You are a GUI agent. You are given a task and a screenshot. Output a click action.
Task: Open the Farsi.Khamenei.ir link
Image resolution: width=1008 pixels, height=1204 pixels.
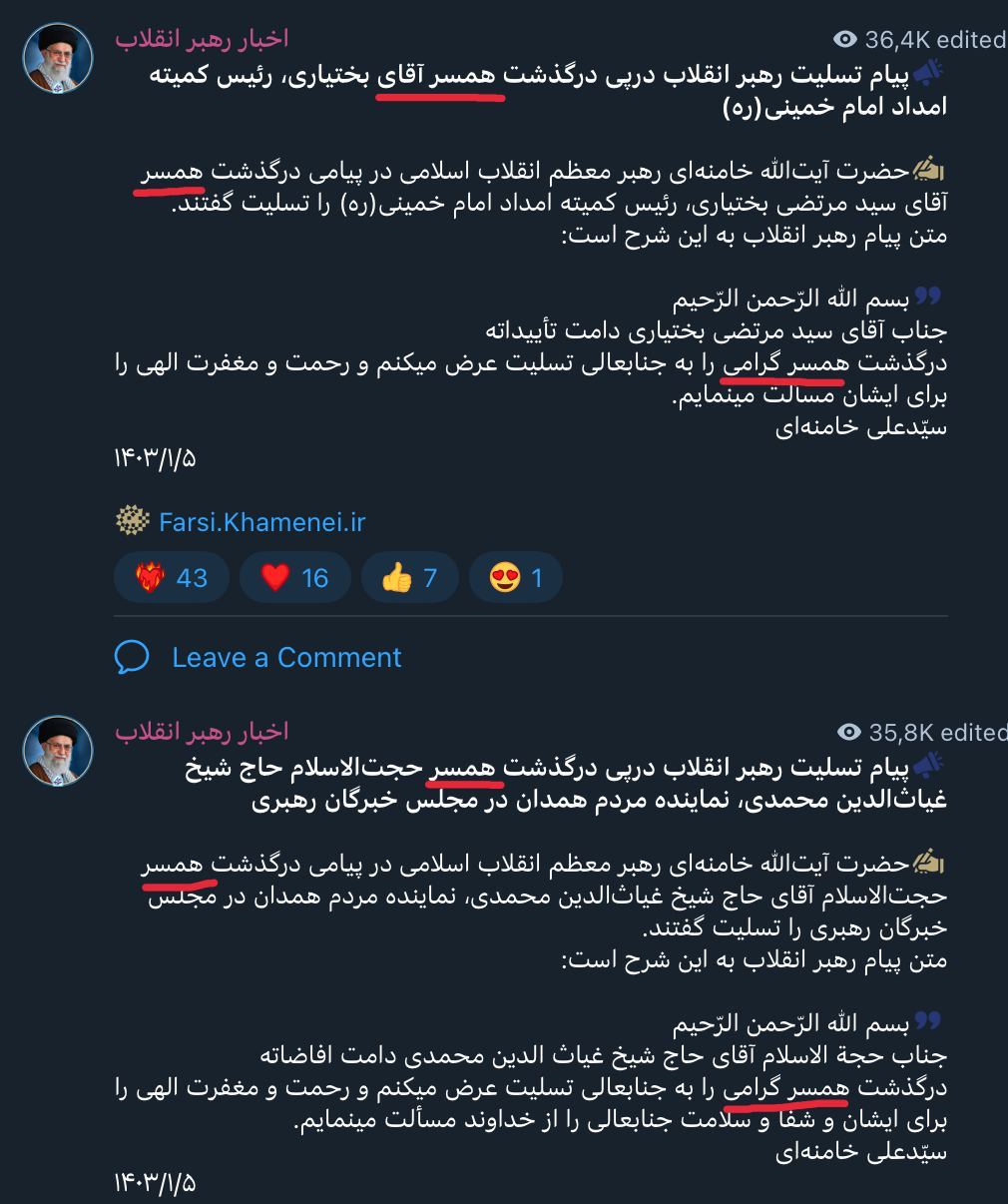[x=261, y=521]
